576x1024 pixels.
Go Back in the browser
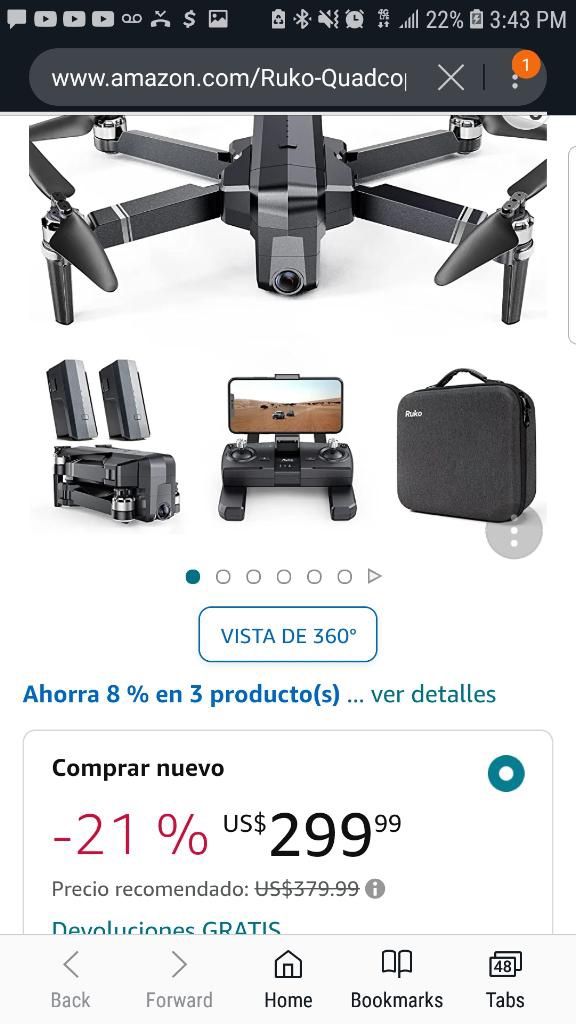tap(71, 980)
